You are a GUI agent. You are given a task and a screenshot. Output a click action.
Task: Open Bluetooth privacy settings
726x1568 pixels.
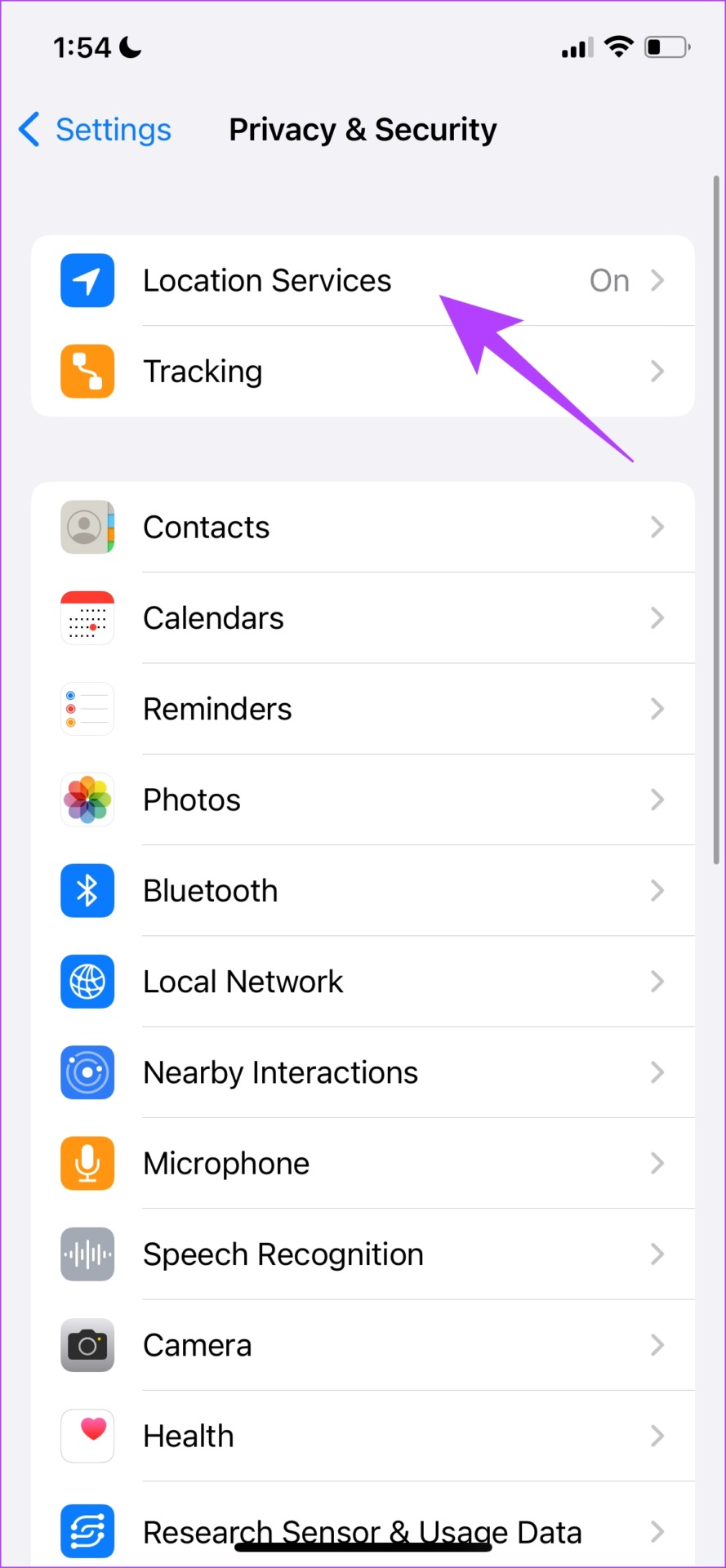click(x=363, y=891)
